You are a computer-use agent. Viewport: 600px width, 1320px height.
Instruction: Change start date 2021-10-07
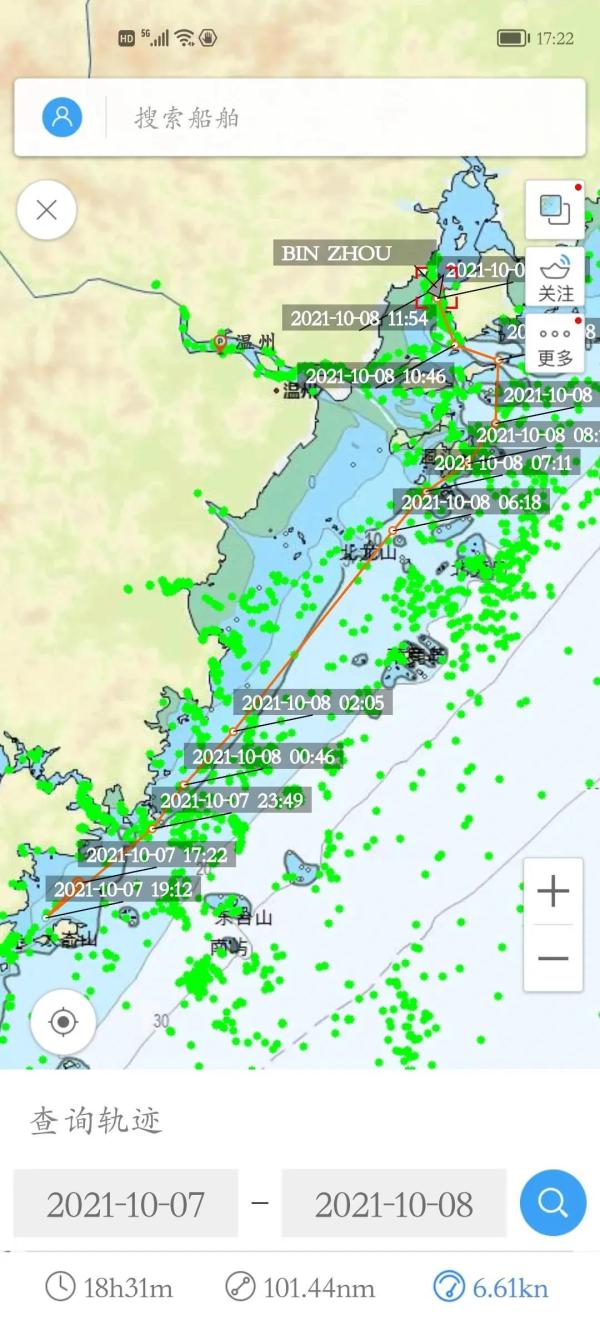pyautogui.click(x=126, y=1204)
